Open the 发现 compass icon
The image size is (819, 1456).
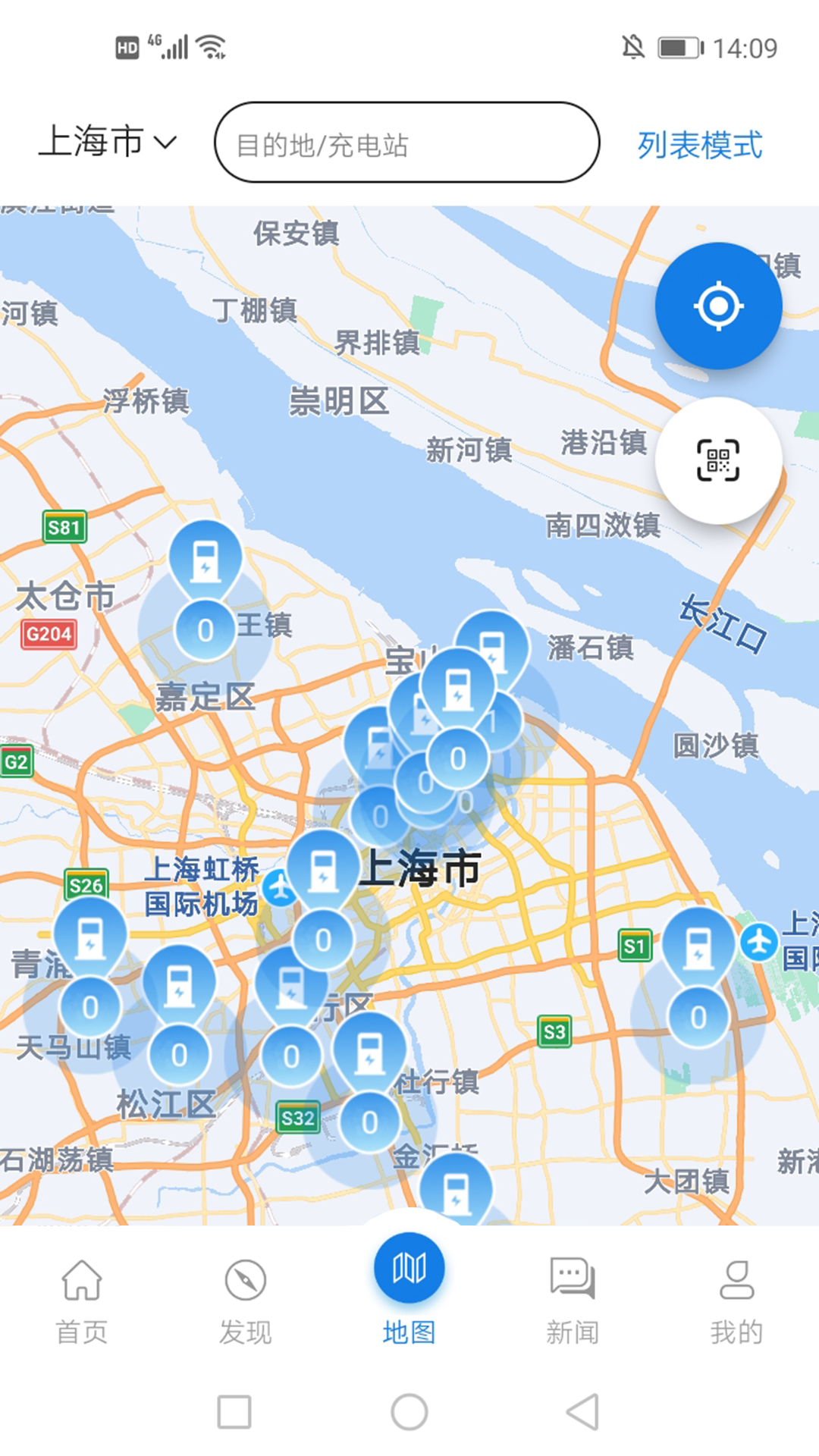tap(245, 1279)
